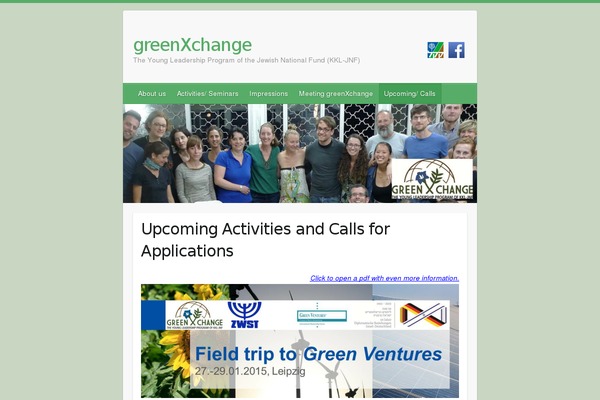Open the greenXchange site title link
The width and height of the screenshot is (600, 400).
[x=192, y=45]
